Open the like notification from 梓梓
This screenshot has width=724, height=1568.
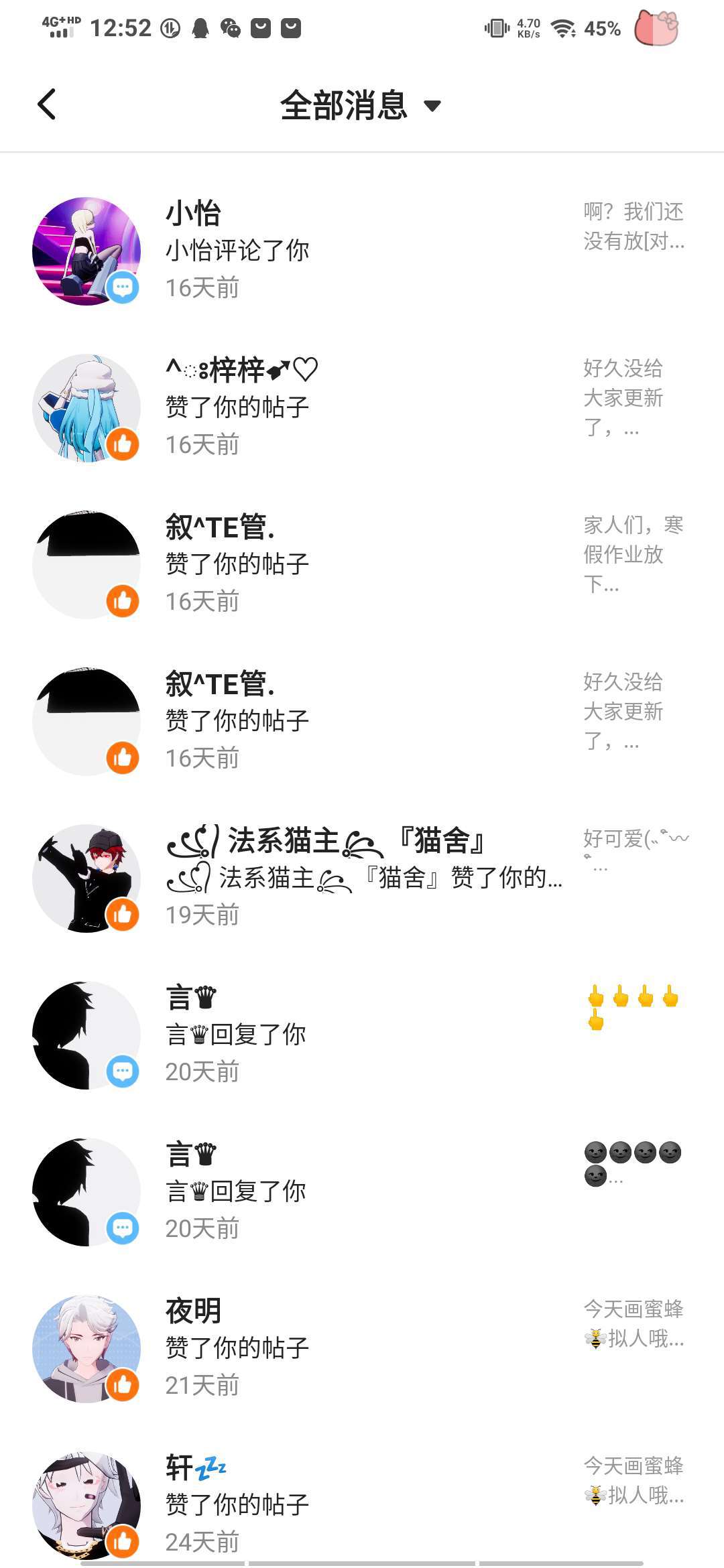pos(362,407)
